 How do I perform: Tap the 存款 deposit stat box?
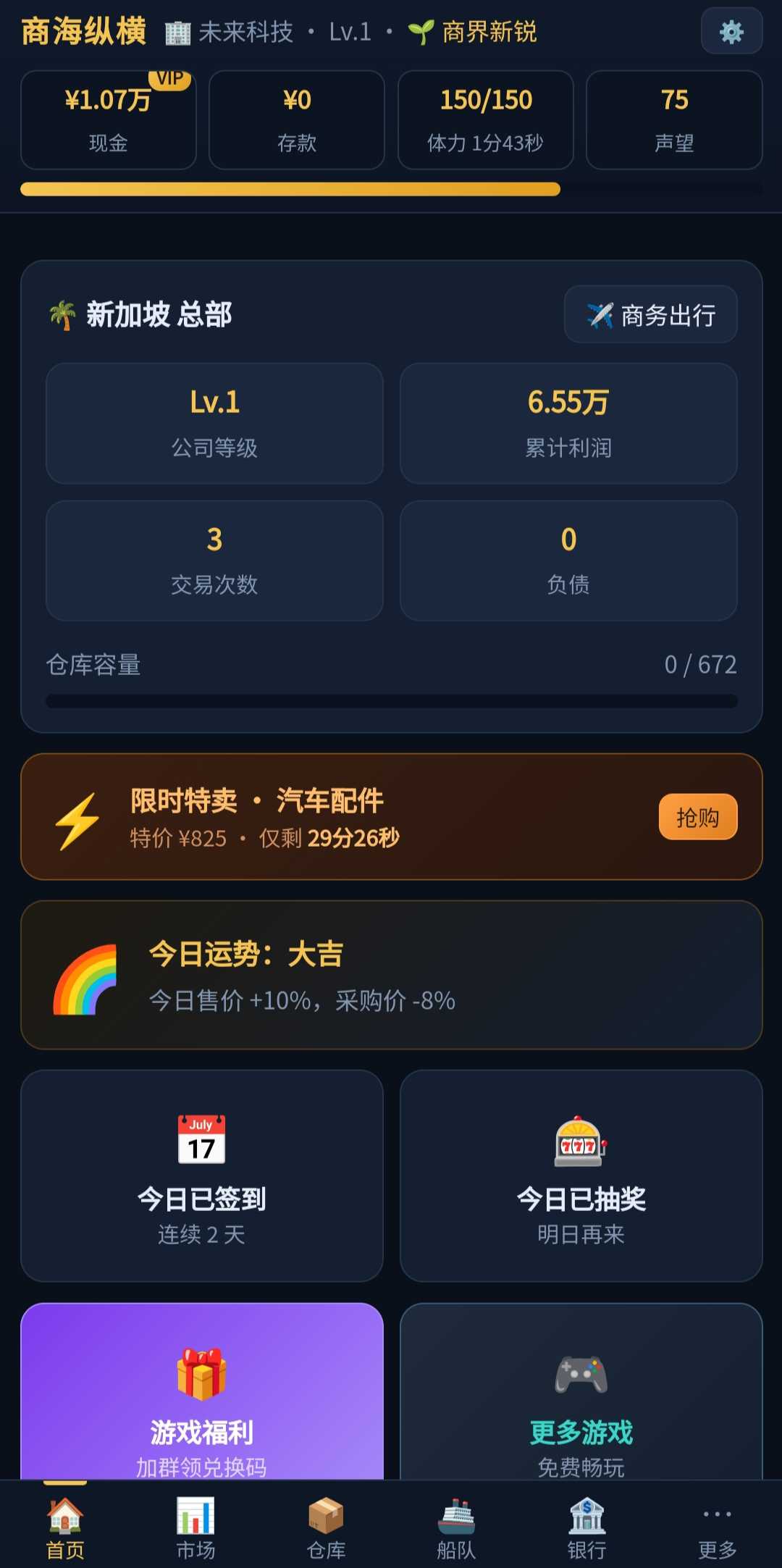tap(297, 120)
